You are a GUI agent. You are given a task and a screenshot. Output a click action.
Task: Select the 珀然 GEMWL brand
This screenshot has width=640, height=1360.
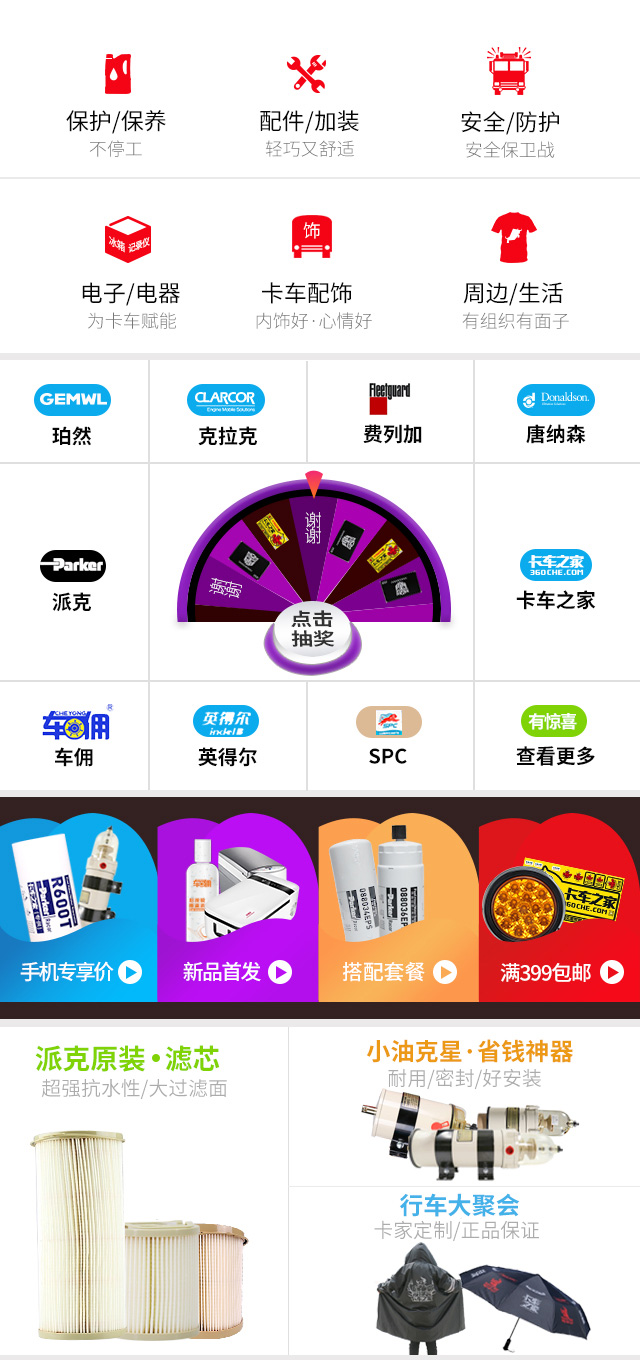tap(72, 413)
